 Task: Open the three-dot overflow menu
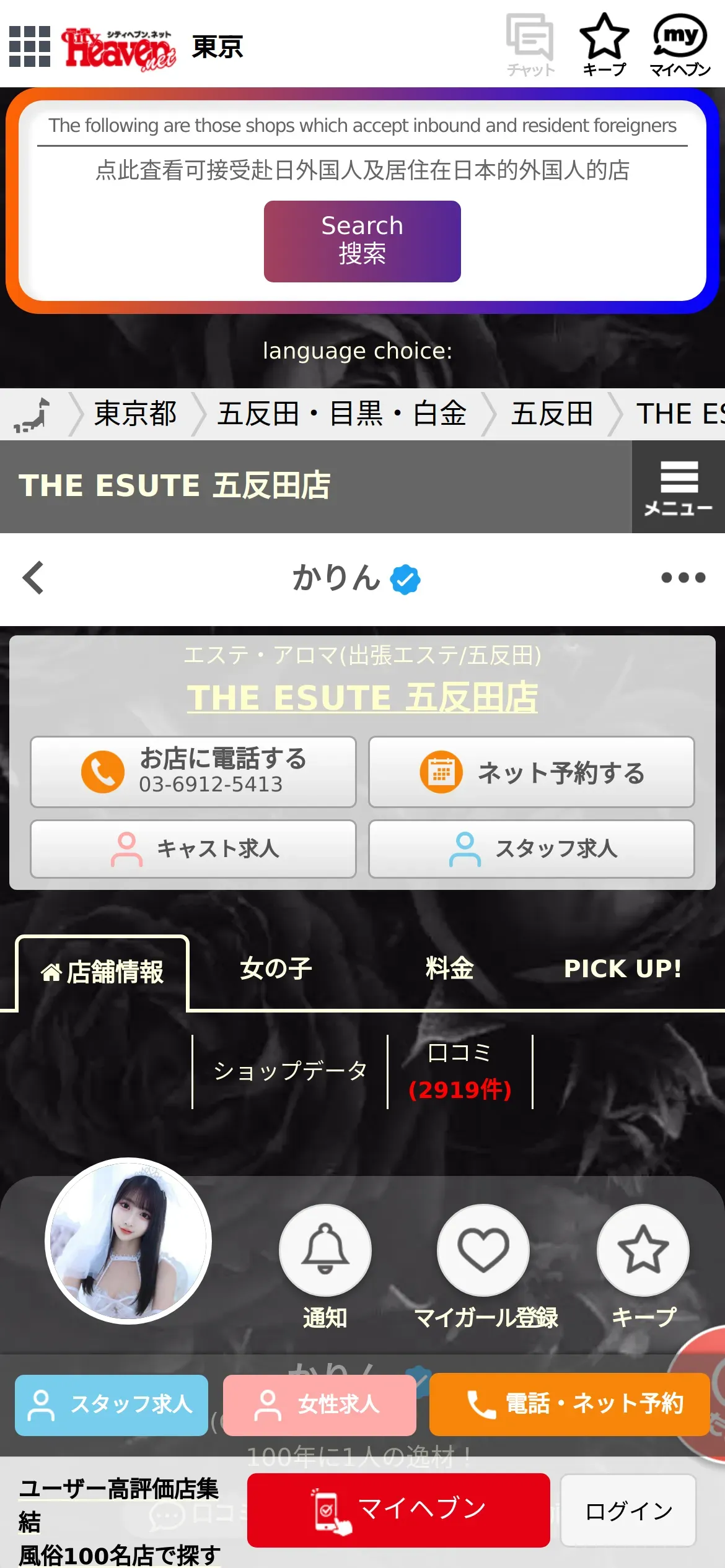click(683, 578)
